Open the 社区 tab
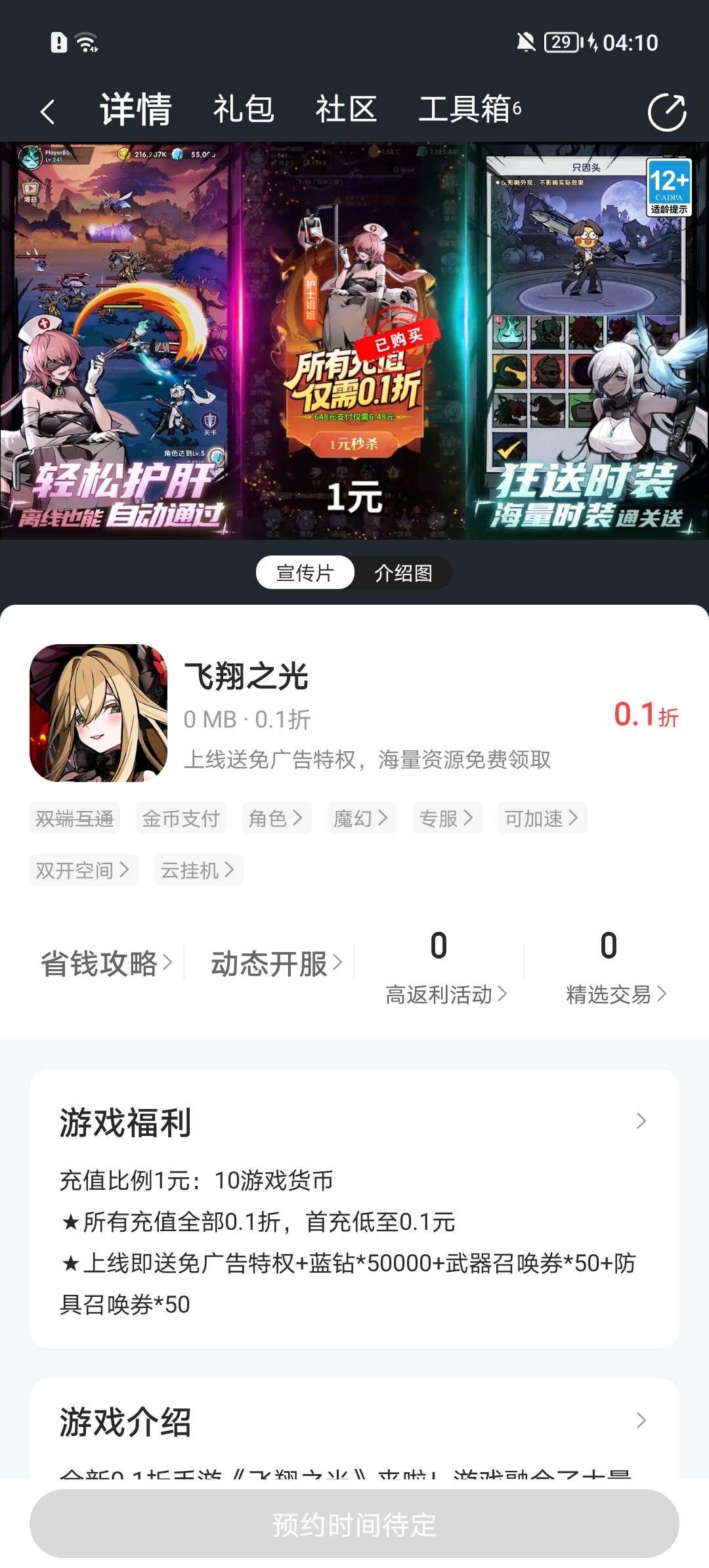 point(346,109)
